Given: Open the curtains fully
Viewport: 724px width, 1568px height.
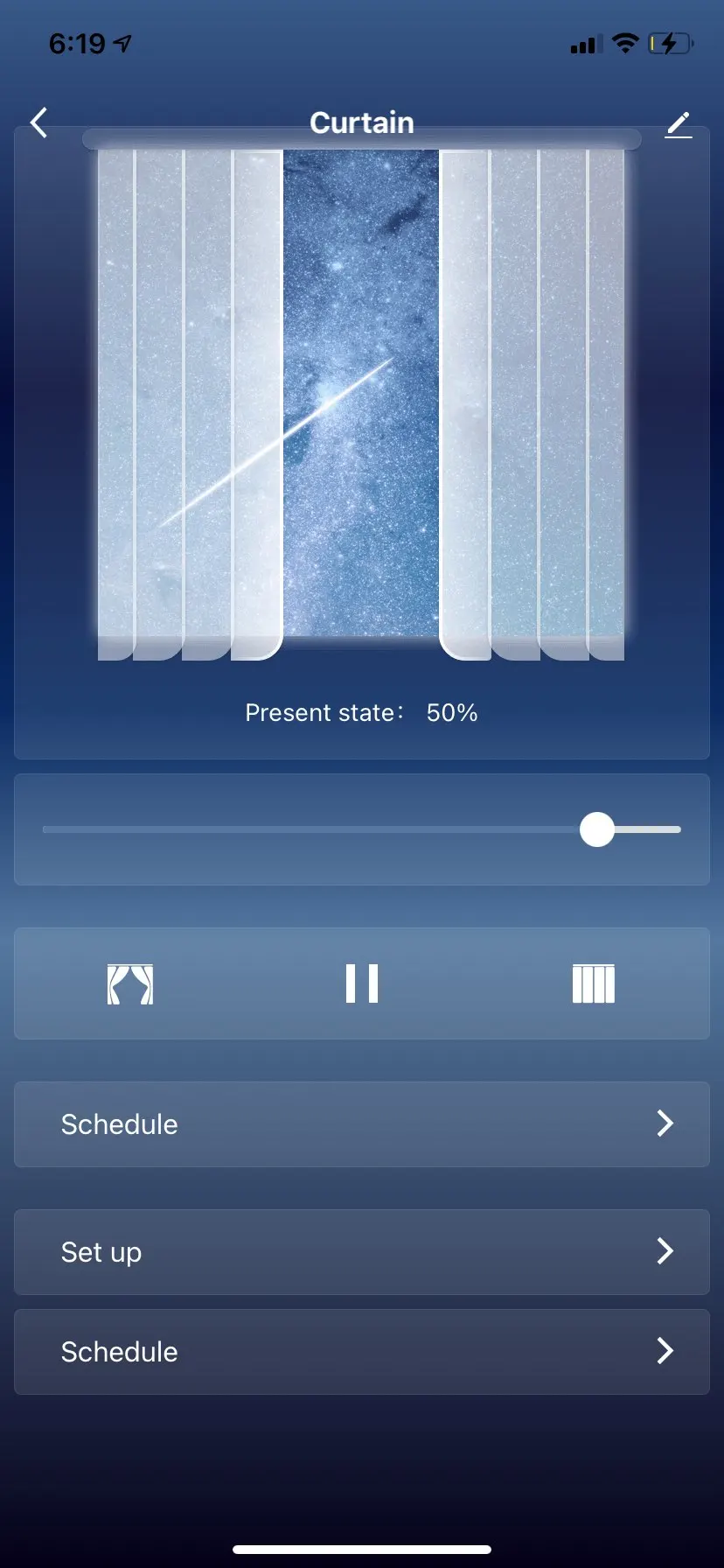Looking at the screenshot, I should pyautogui.click(x=130, y=983).
